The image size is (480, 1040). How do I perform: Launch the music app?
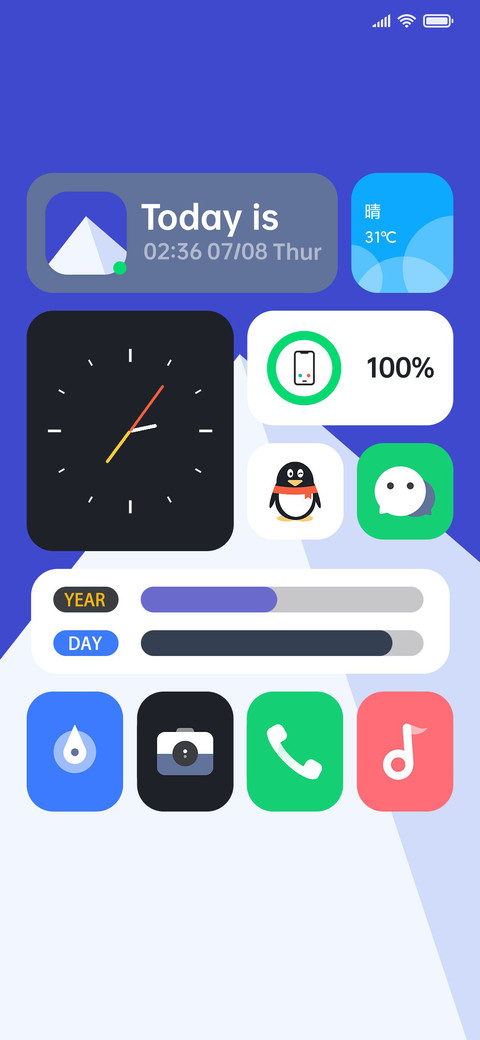tap(405, 751)
